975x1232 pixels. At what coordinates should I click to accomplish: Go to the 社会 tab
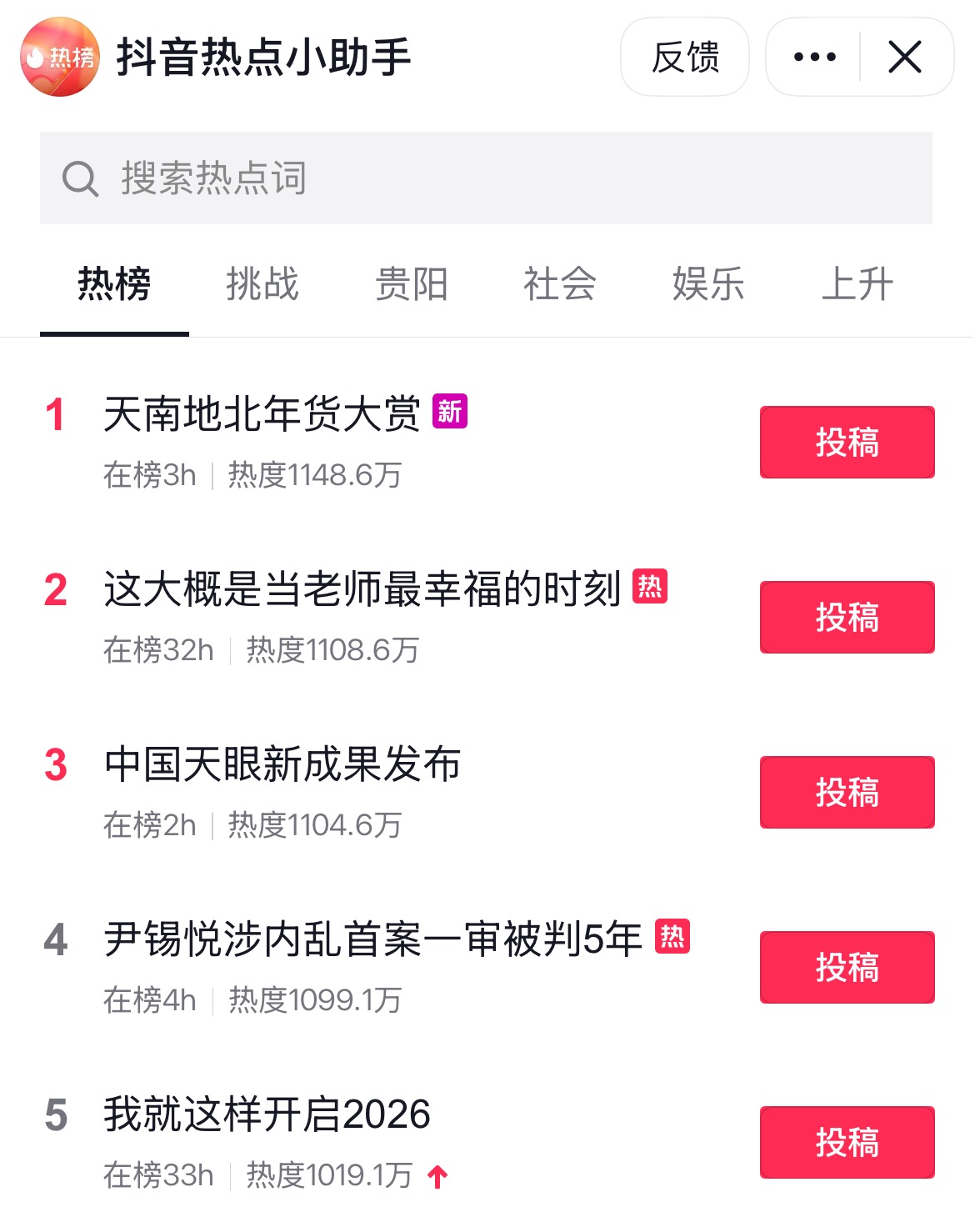pyautogui.click(x=560, y=284)
